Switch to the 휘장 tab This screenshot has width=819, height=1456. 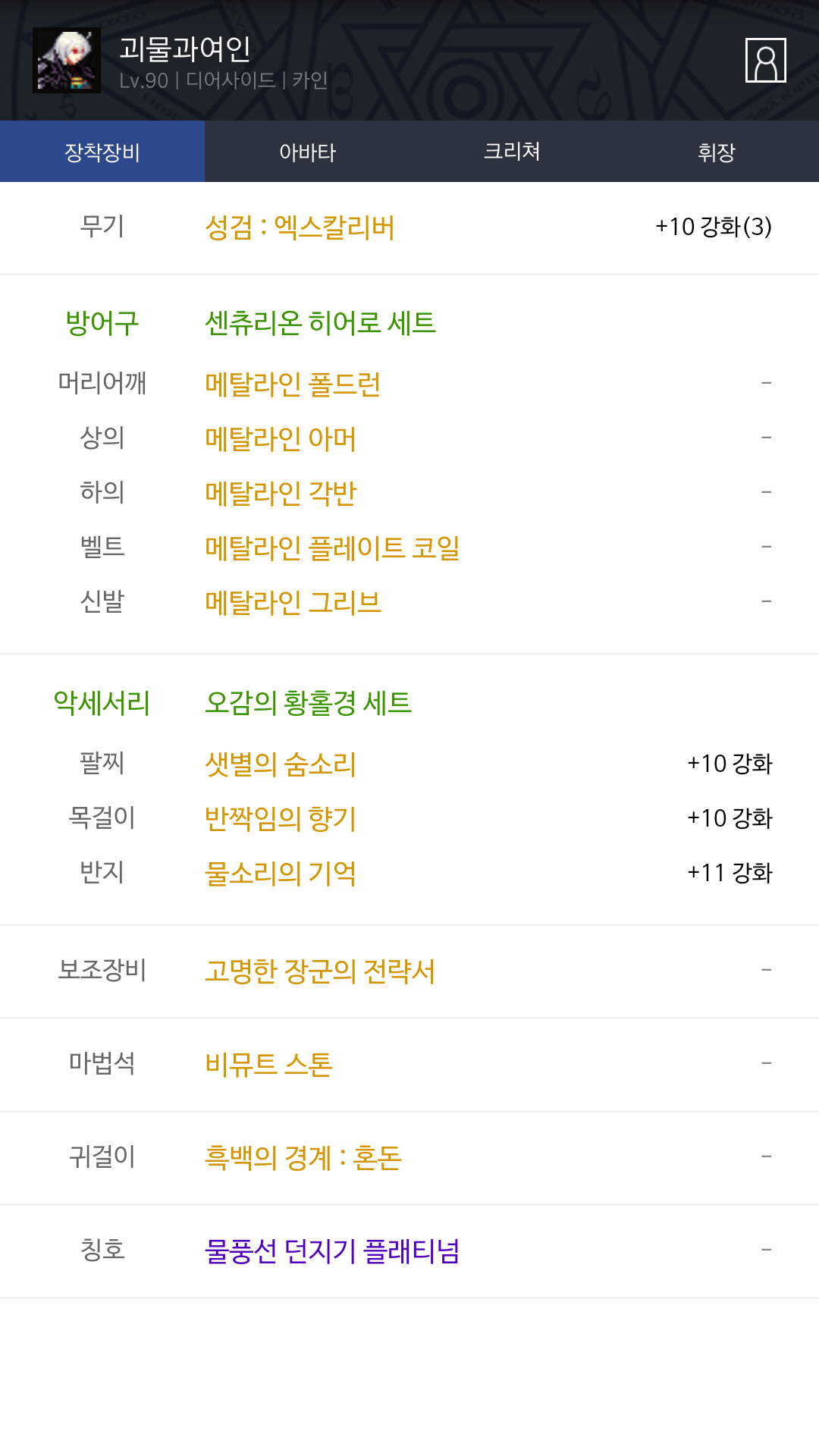click(717, 152)
